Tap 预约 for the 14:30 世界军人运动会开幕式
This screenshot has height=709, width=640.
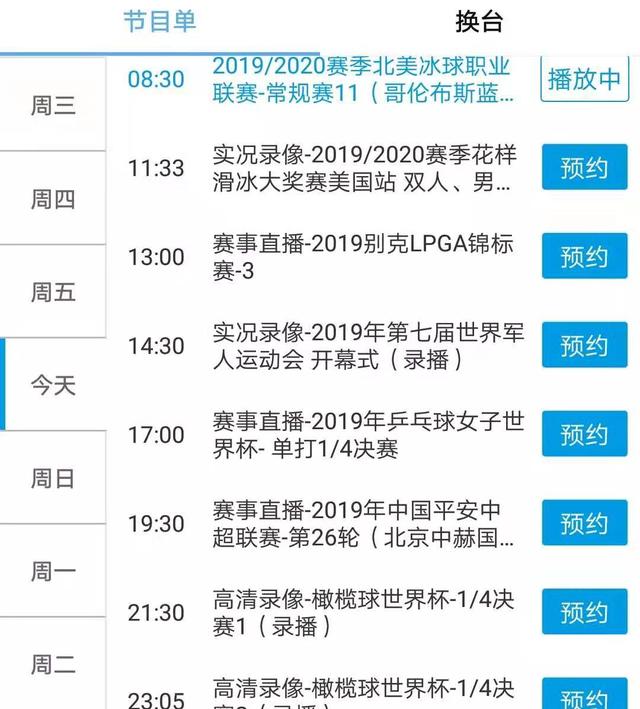[584, 345]
